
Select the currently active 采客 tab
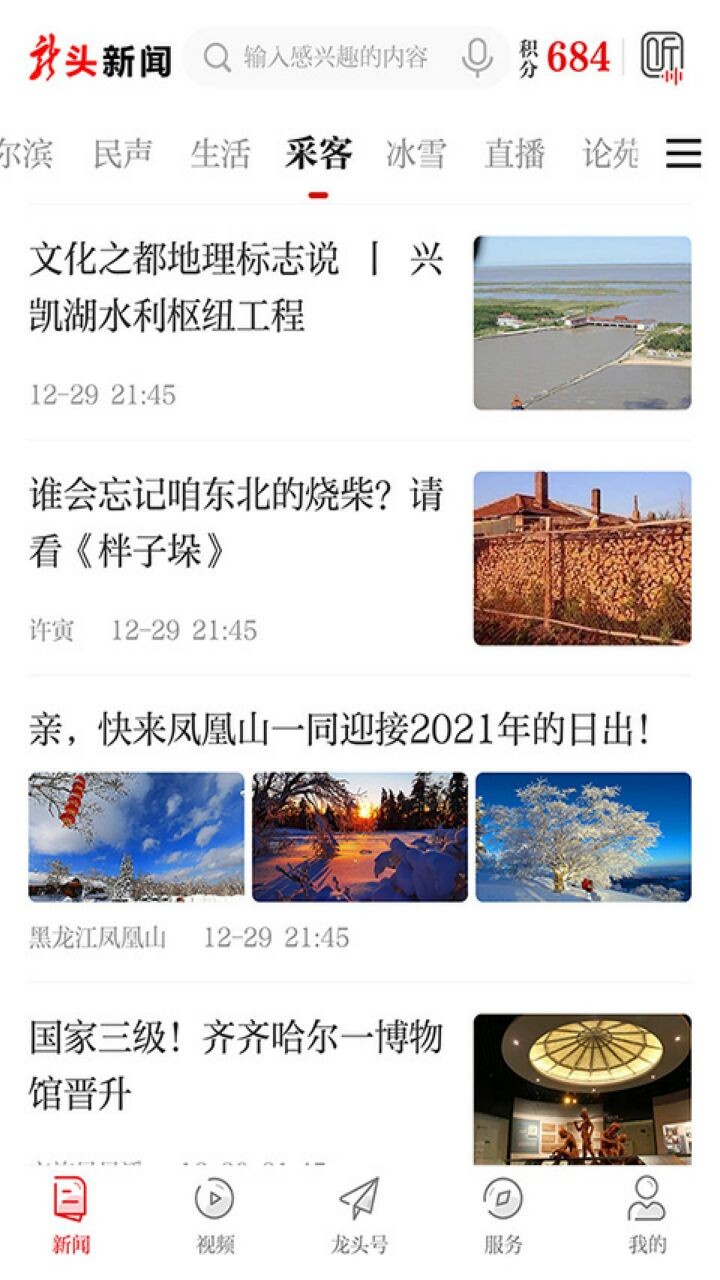tap(318, 152)
